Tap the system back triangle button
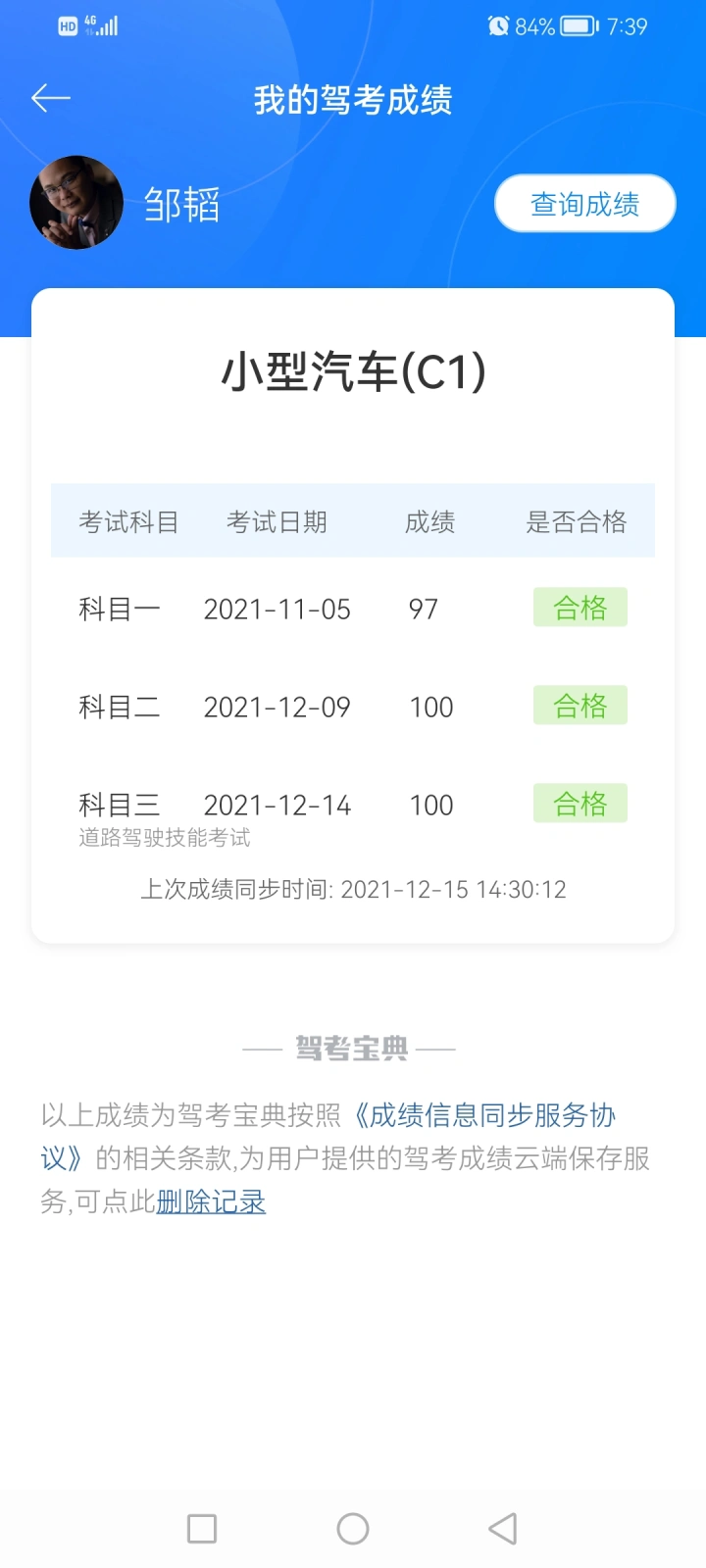Screen dimensions: 706x1568 coord(503,1529)
